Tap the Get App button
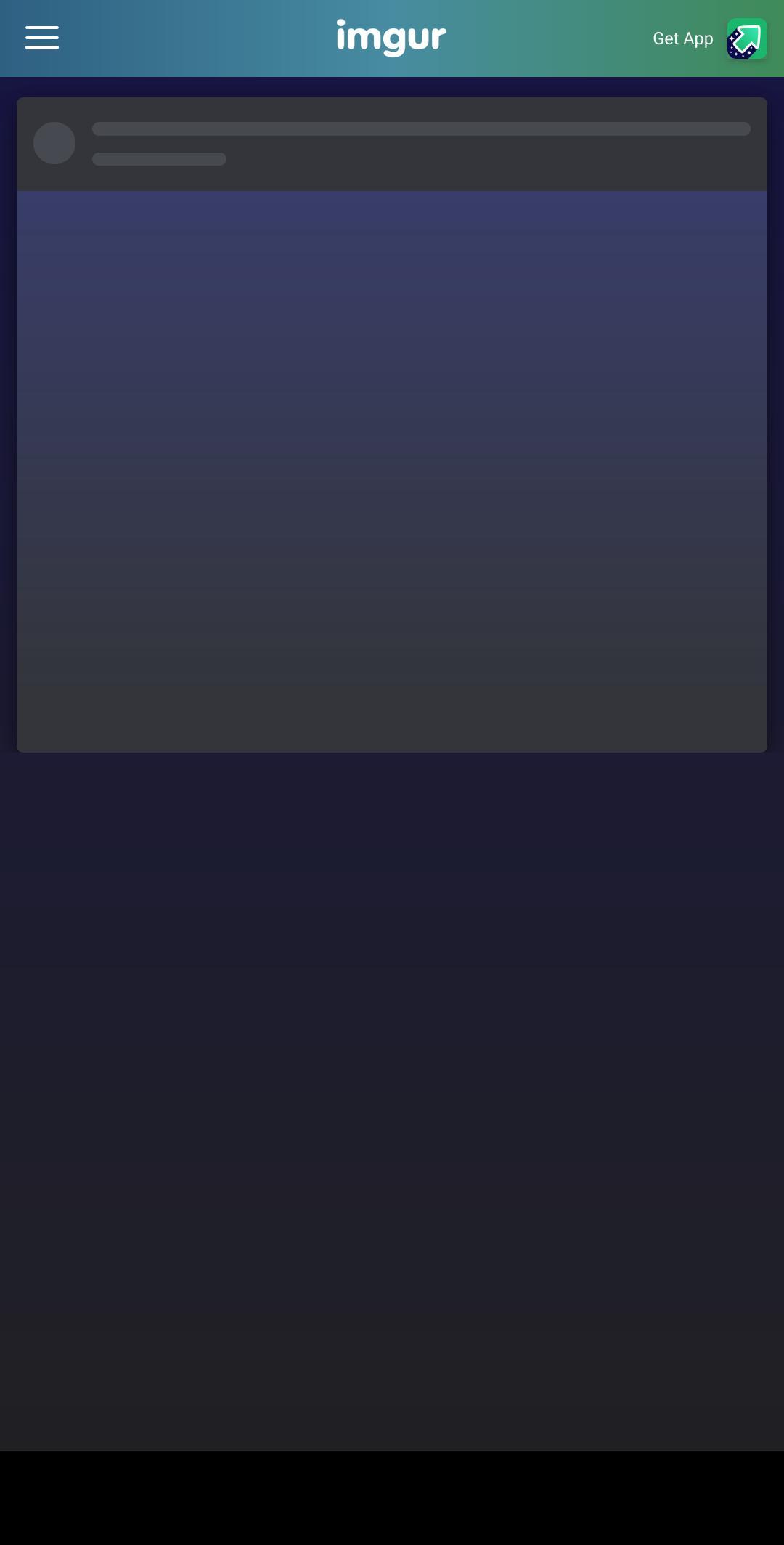 pyautogui.click(x=709, y=38)
